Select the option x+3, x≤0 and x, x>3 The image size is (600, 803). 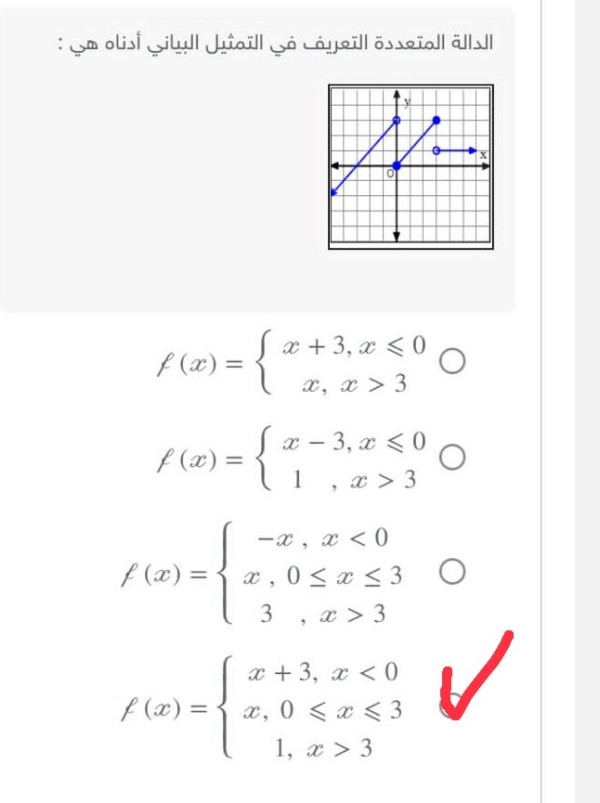451,361
